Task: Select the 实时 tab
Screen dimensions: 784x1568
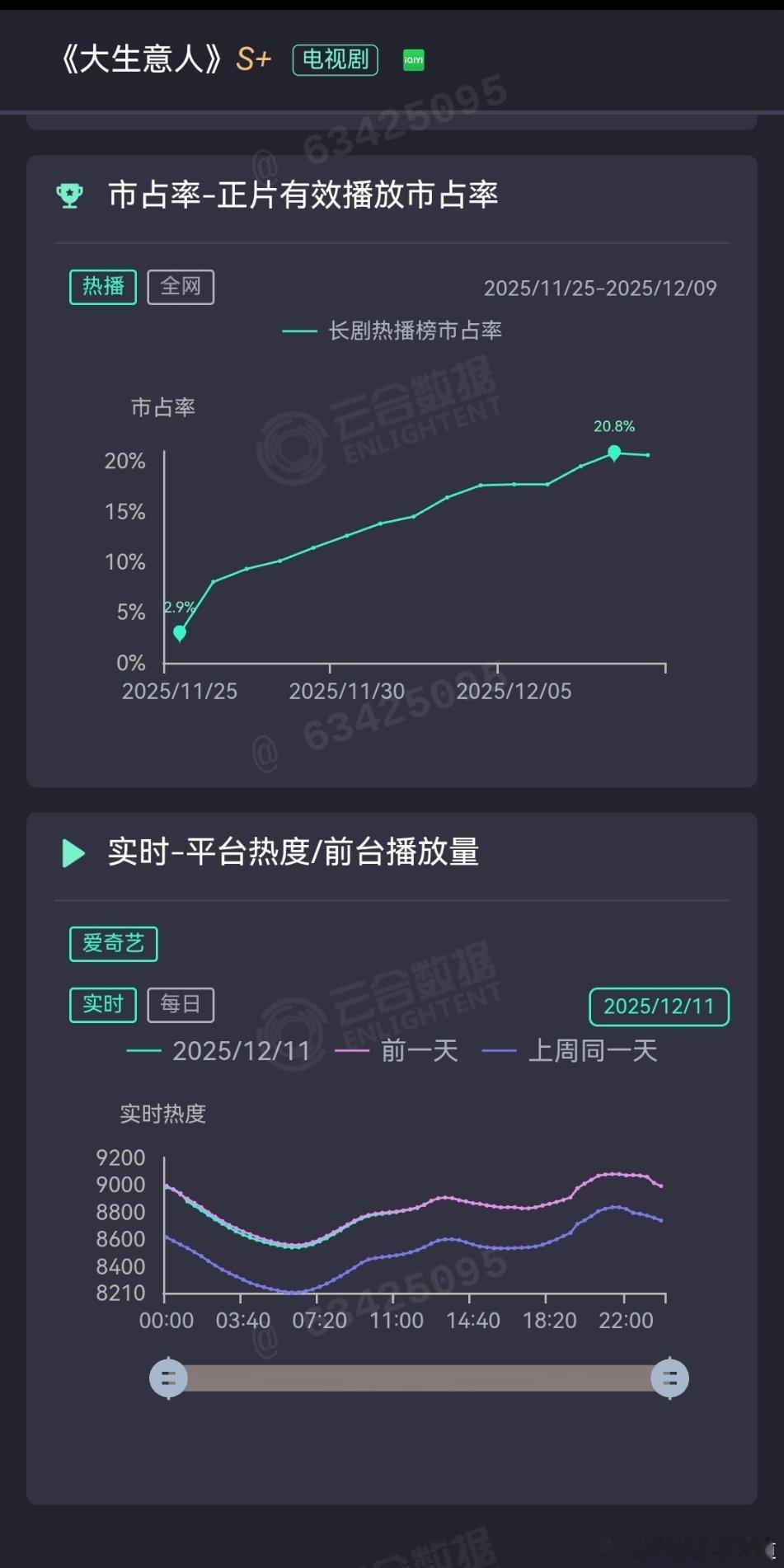Action: [102, 1005]
